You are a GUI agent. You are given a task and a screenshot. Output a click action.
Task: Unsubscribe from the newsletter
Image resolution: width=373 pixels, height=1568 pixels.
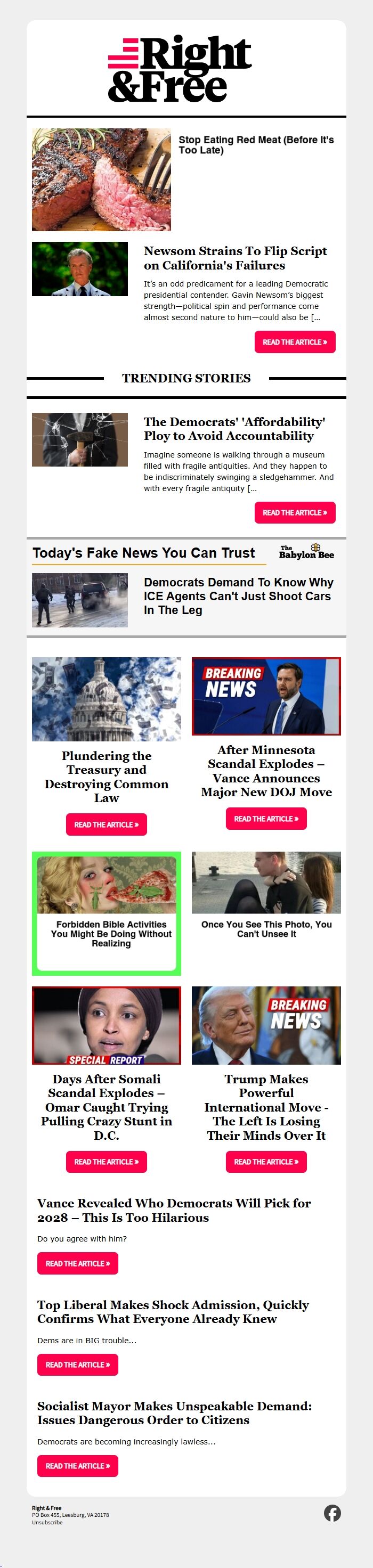tap(47, 1522)
